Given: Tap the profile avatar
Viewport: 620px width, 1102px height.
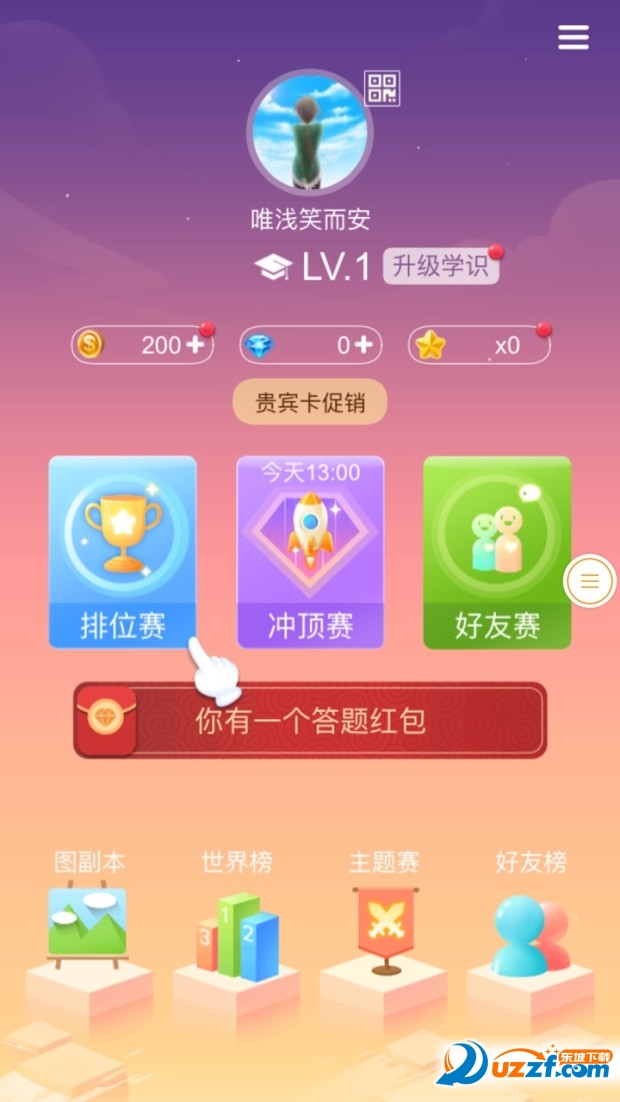Looking at the screenshot, I should point(309,133).
